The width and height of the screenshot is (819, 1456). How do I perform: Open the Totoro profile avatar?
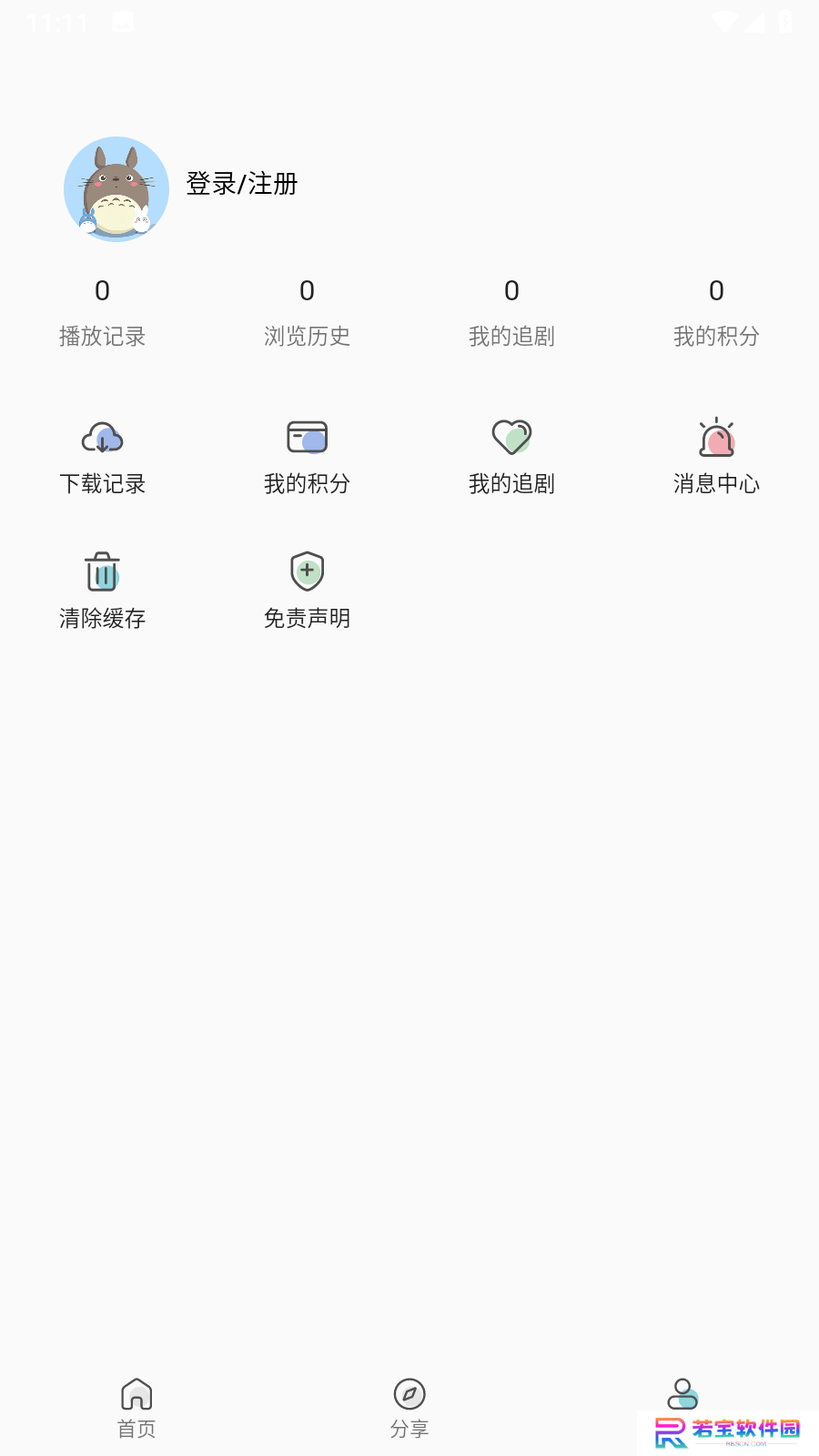click(x=116, y=189)
